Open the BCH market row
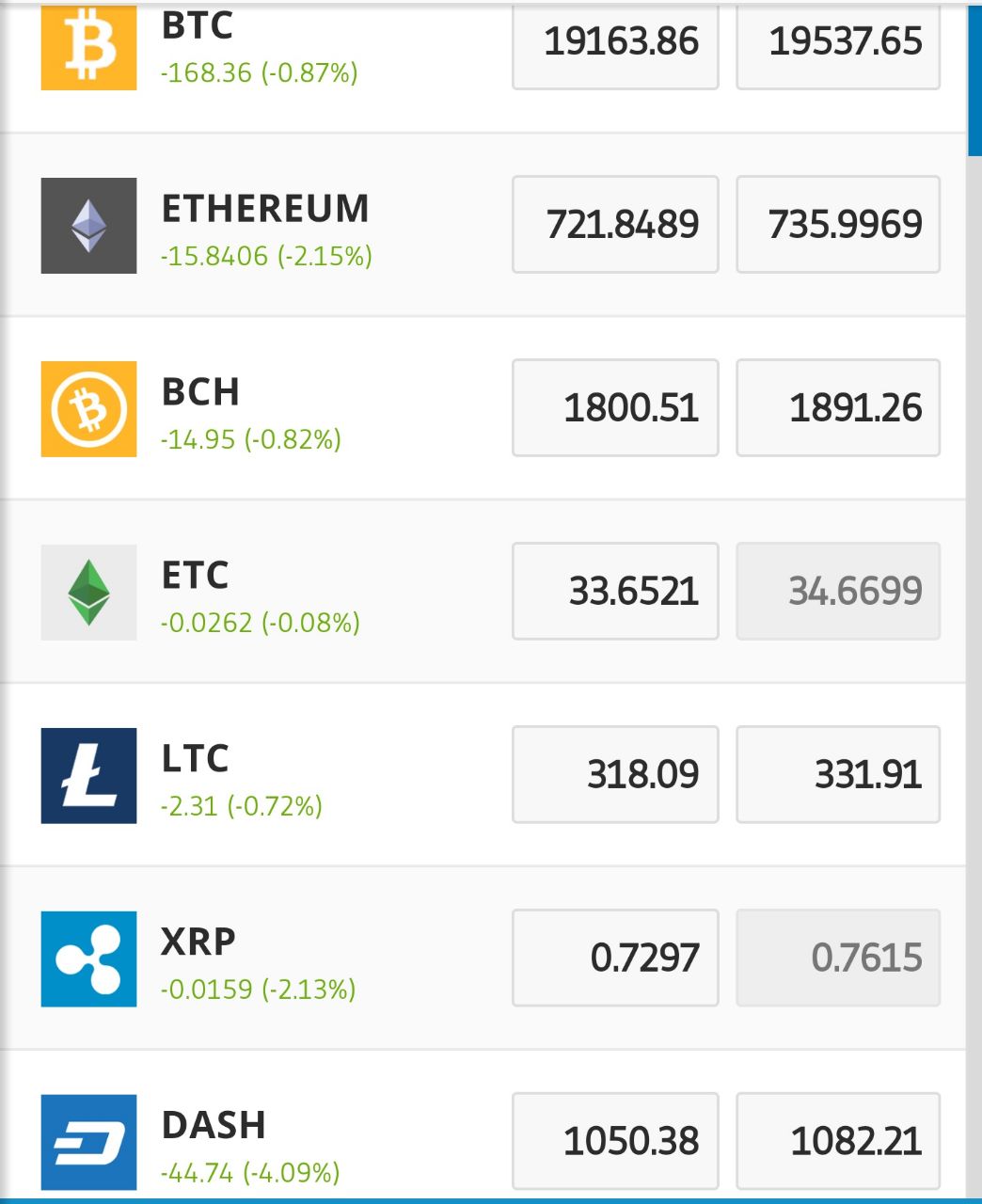The height and width of the screenshot is (1204, 982). pyautogui.click(x=483, y=408)
